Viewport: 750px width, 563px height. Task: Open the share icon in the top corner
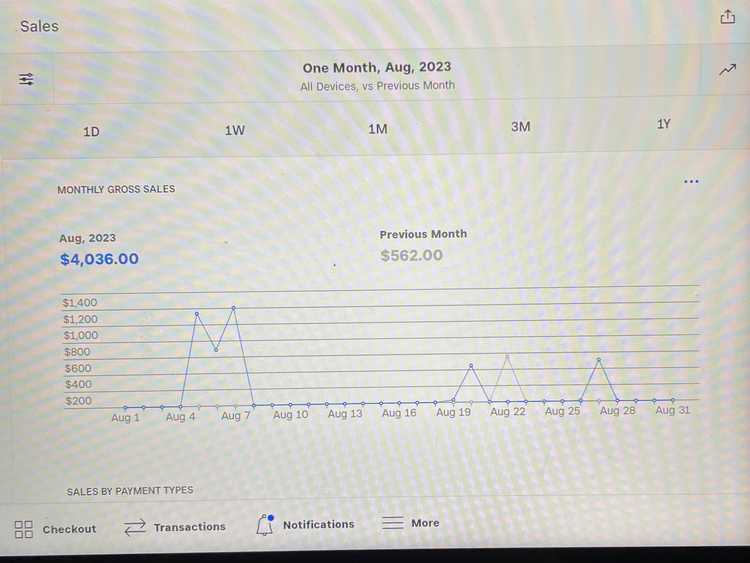click(727, 18)
